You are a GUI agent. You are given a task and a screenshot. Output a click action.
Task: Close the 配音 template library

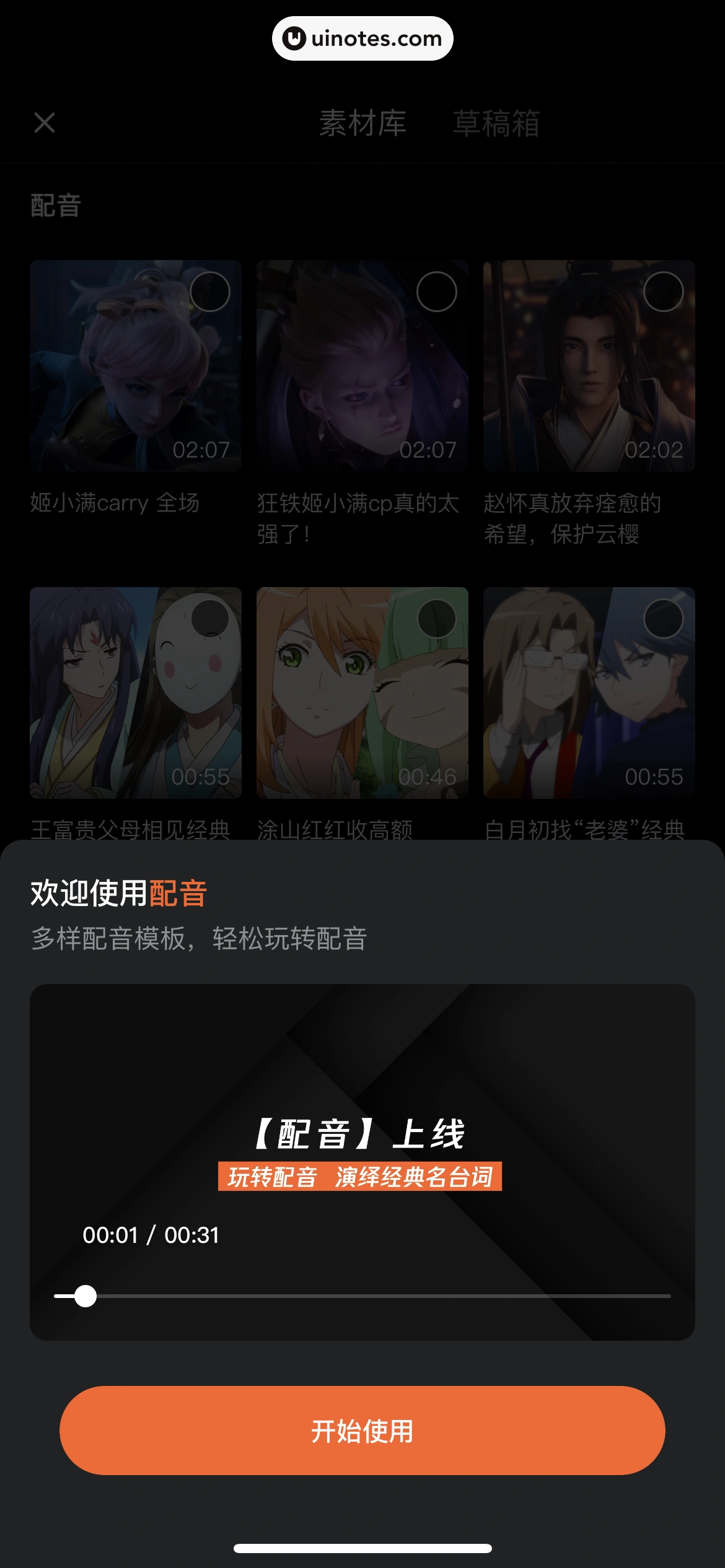pyautogui.click(x=45, y=124)
